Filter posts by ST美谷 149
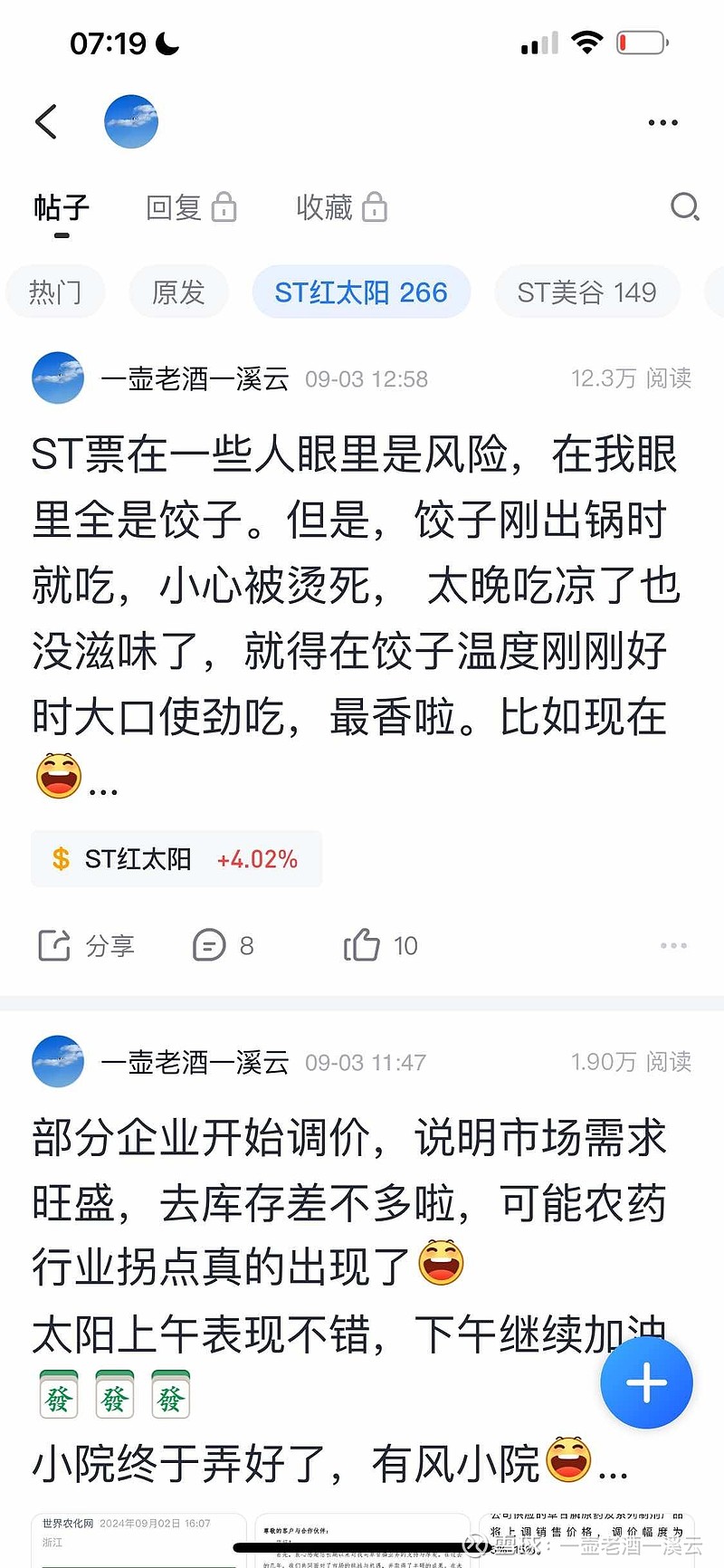This screenshot has height=1568, width=724. 586,292
